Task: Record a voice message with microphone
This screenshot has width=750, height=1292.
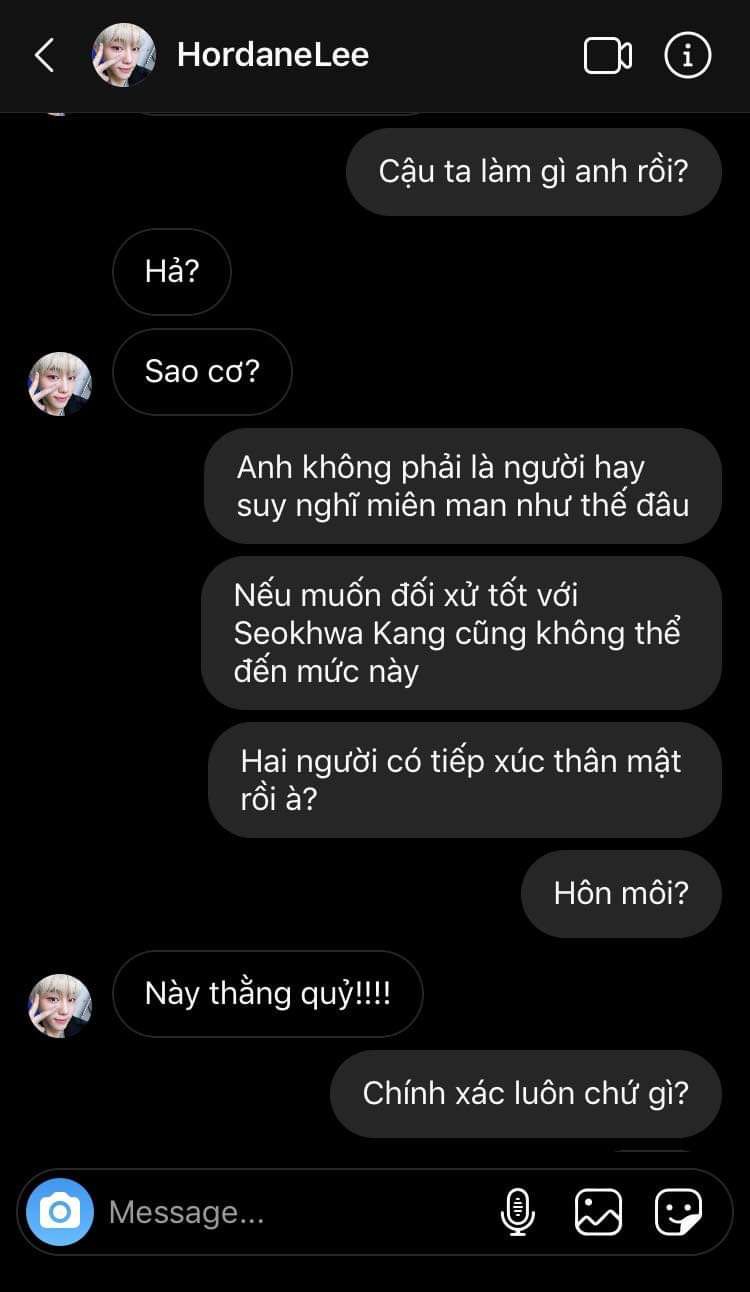Action: 517,1212
